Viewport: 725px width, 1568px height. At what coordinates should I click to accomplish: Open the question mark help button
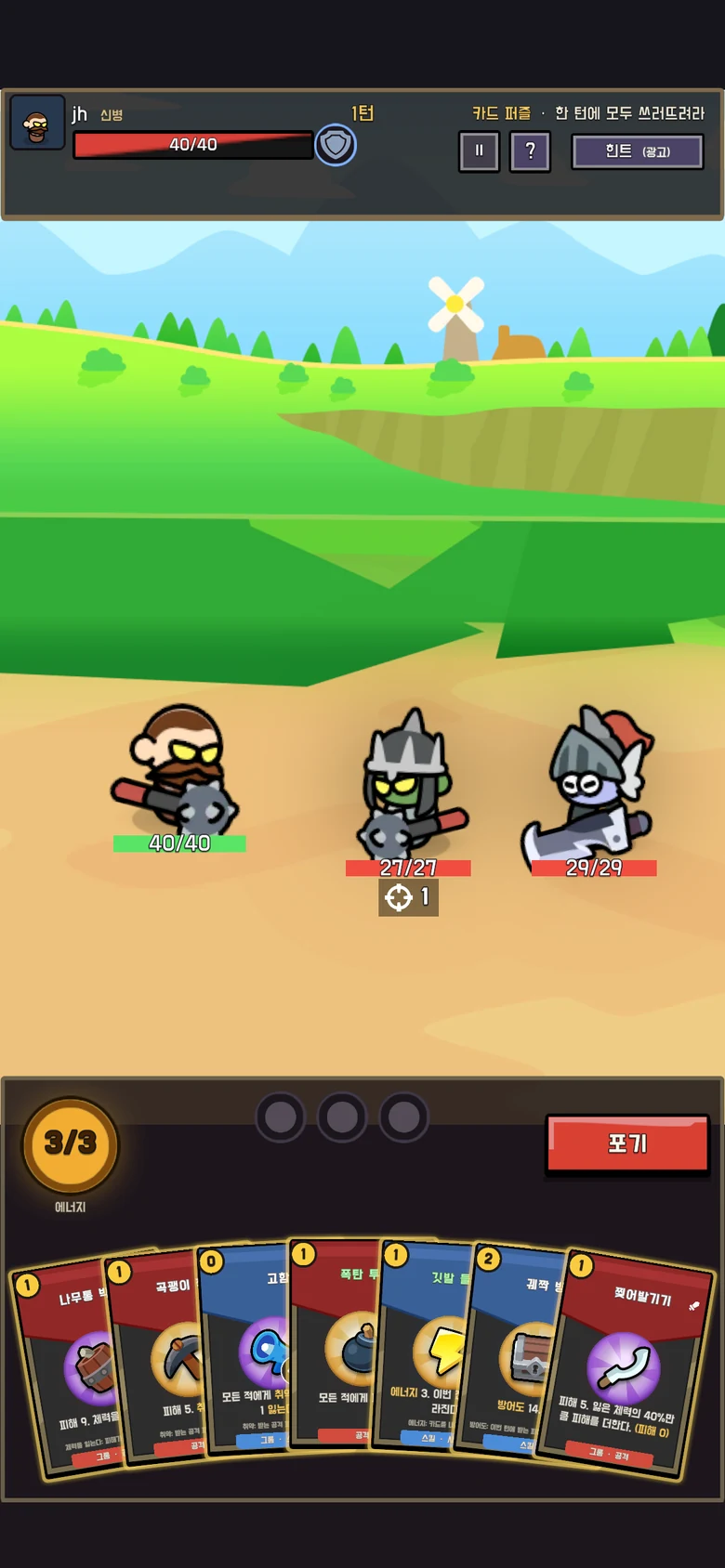tap(530, 150)
